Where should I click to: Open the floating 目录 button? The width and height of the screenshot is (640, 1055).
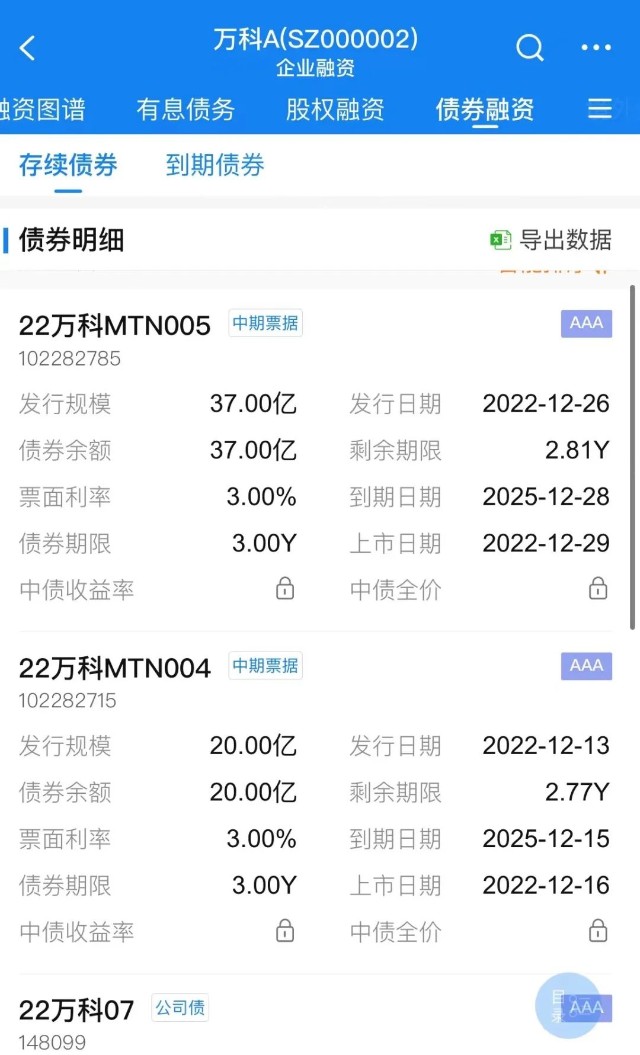pyautogui.click(x=569, y=1006)
